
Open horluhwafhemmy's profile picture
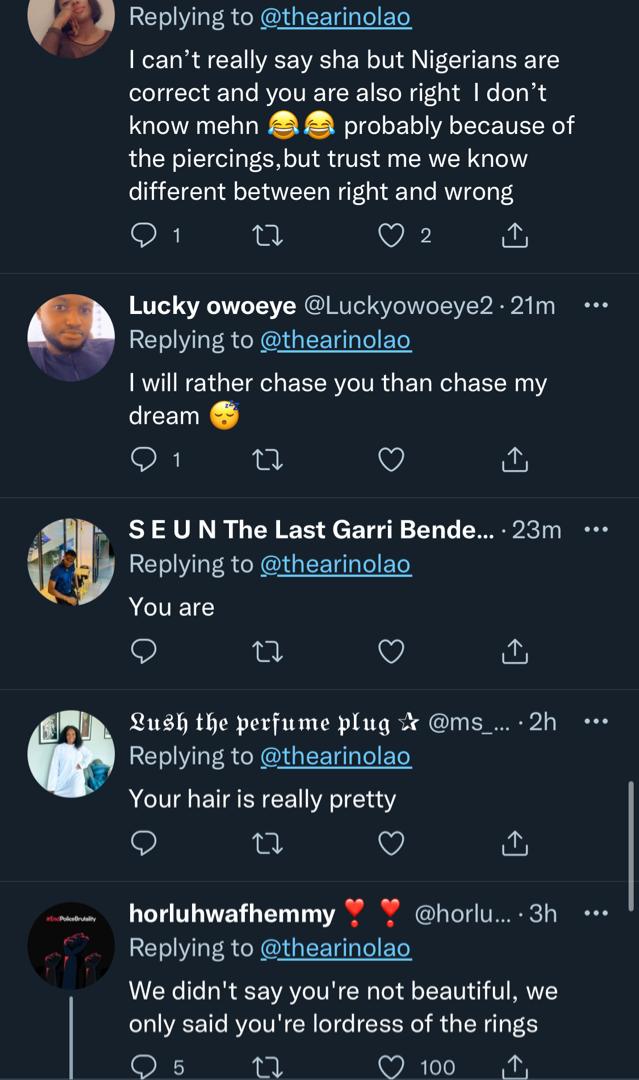71,946
